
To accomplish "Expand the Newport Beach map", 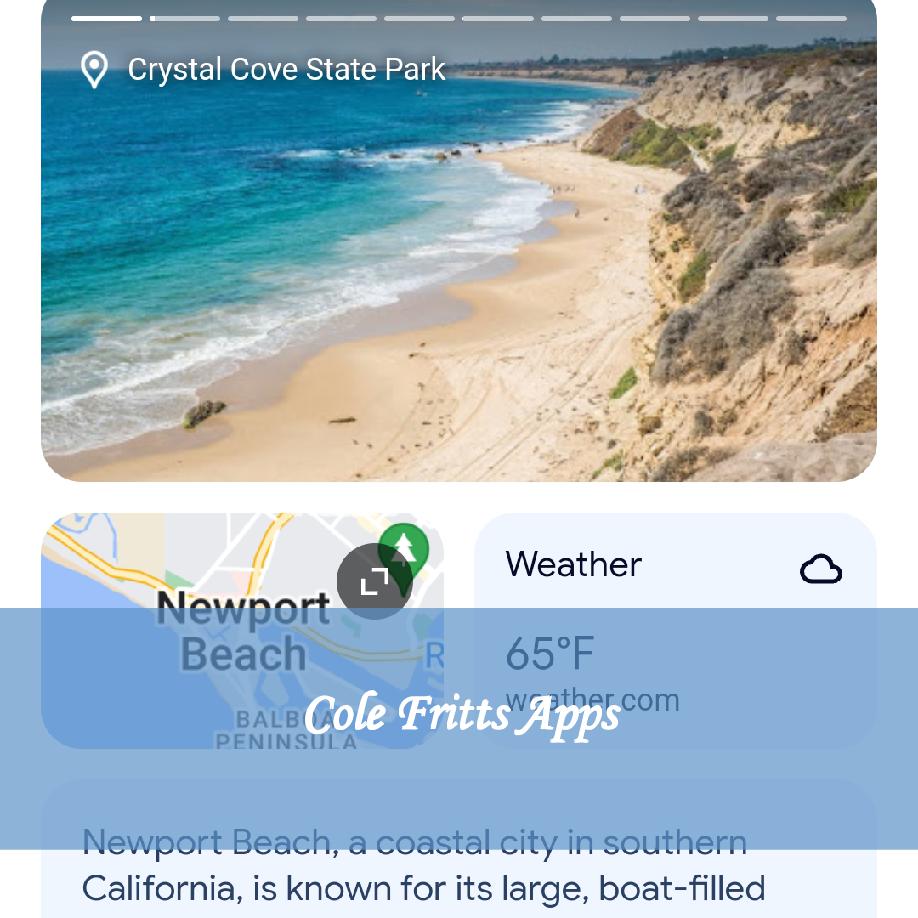I will [374, 581].
